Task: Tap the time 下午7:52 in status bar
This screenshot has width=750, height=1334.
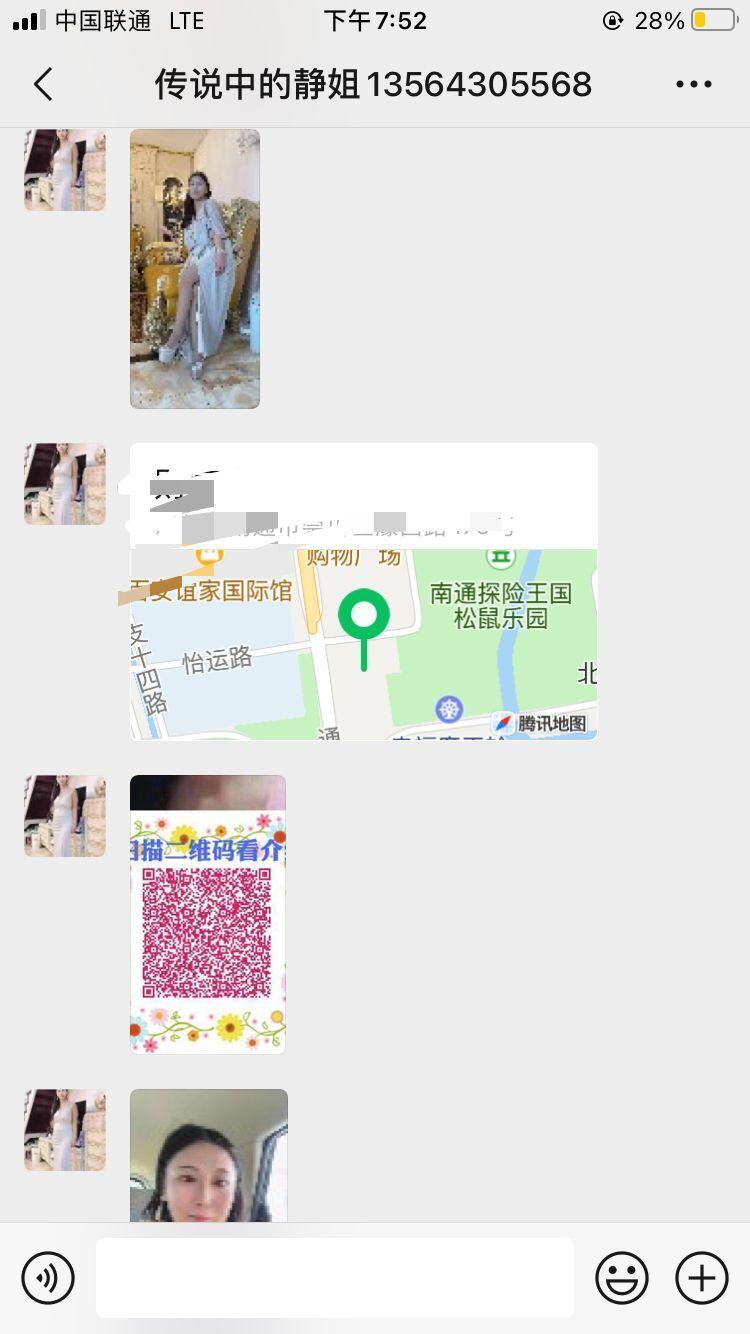Action: [375, 18]
